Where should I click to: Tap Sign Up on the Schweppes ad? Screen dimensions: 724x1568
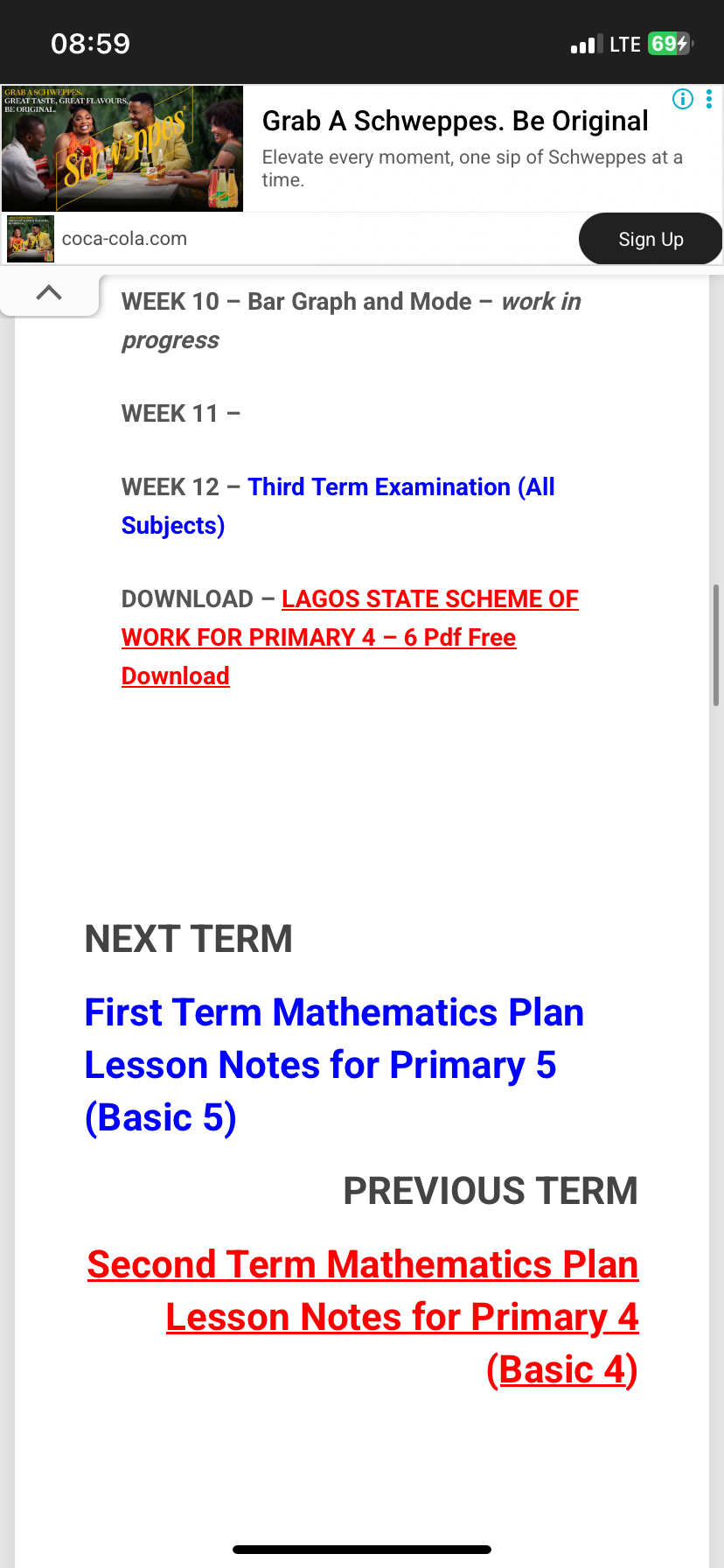click(651, 239)
